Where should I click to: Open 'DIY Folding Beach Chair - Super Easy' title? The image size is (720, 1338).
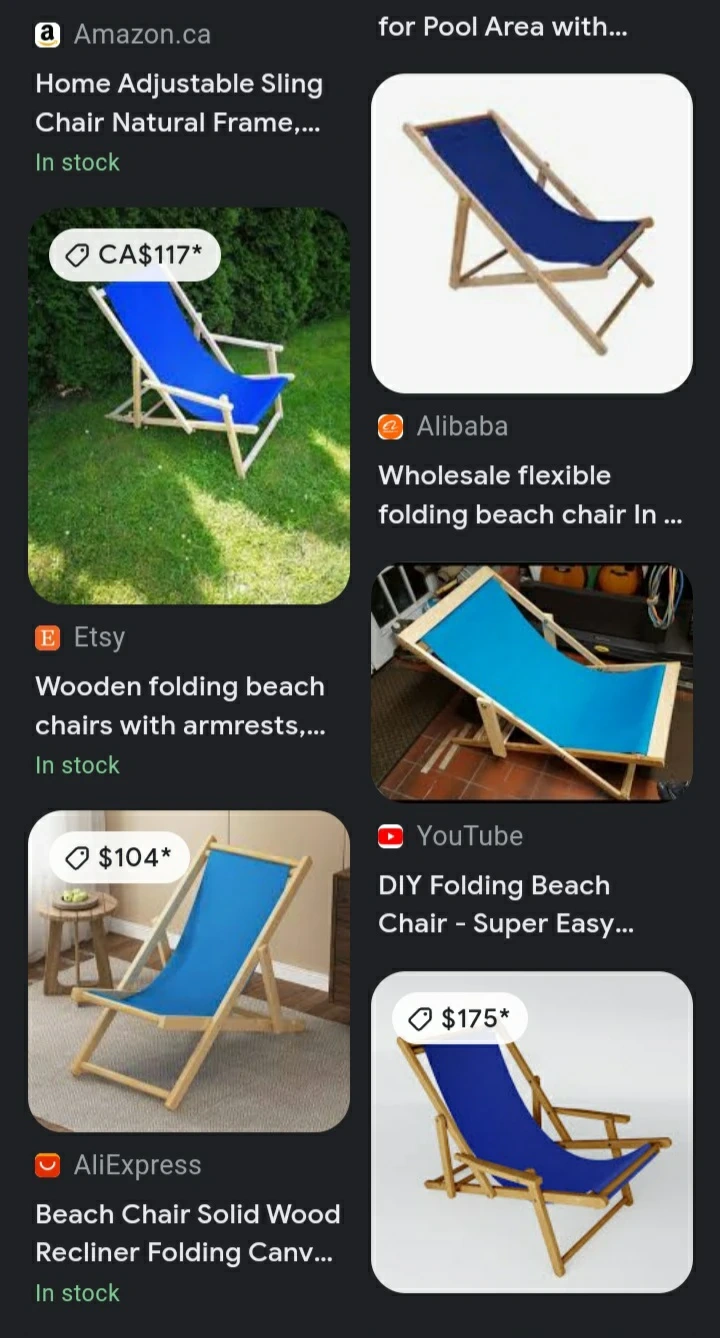point(505,904)
